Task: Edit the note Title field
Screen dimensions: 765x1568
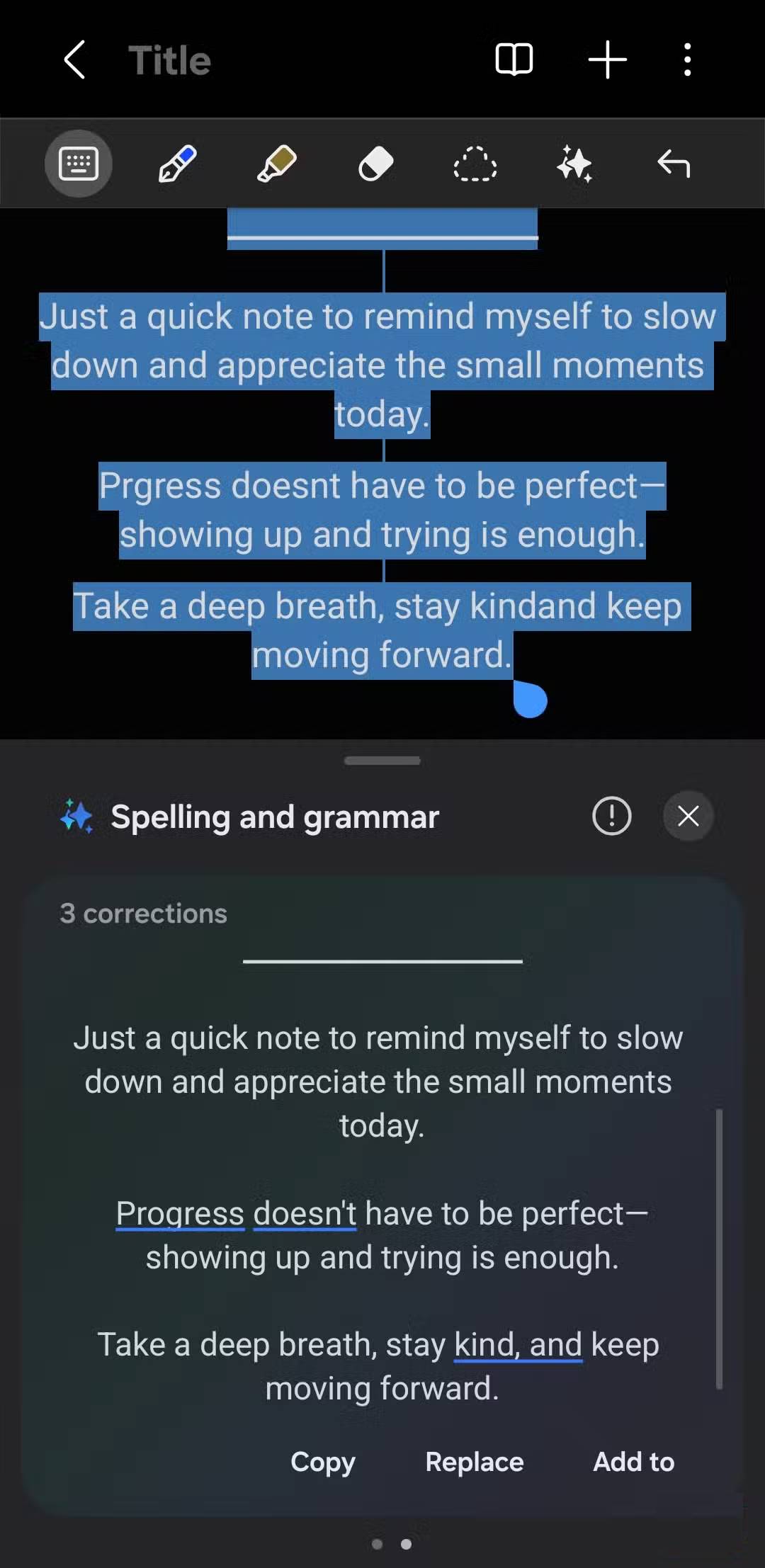Action: [x=170, y=60]
